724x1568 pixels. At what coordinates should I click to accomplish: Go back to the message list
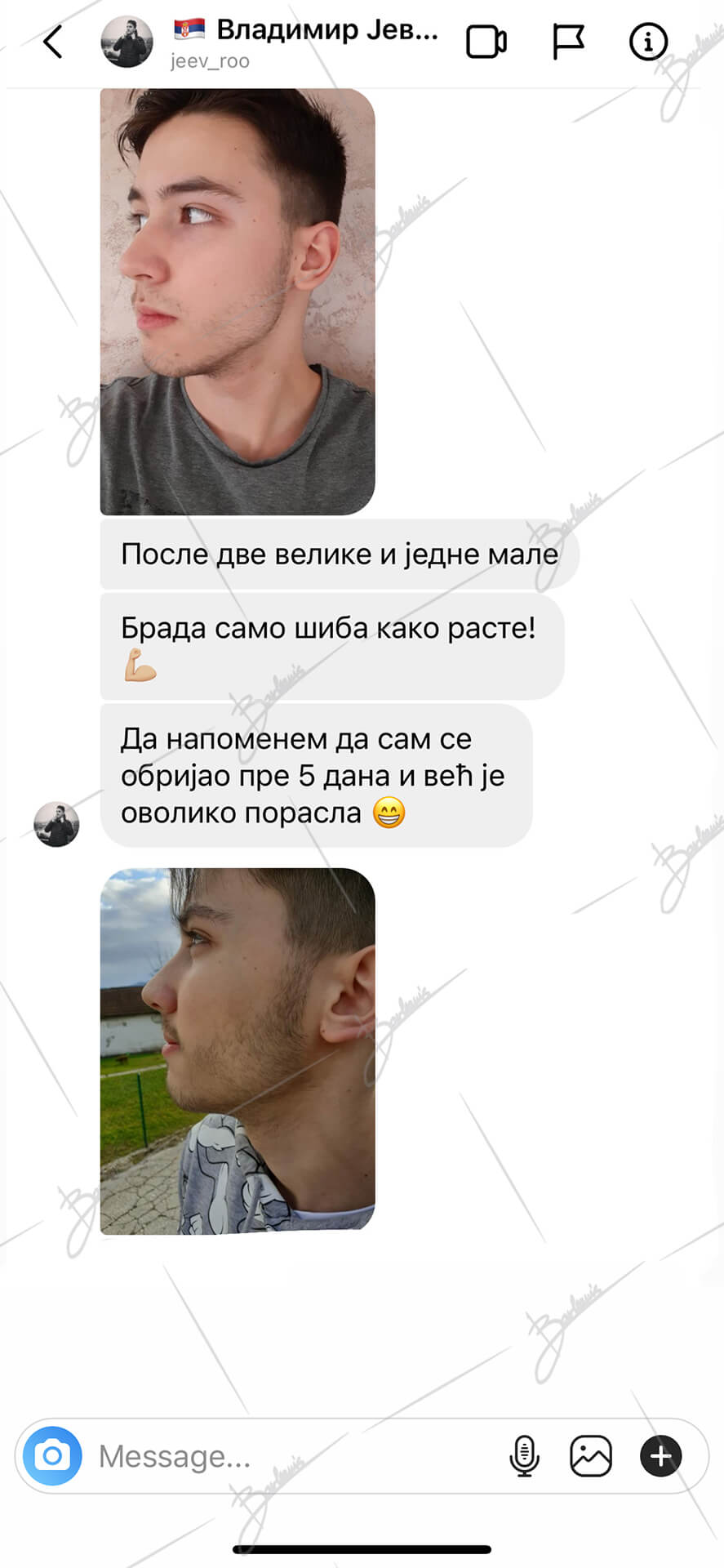click(52, 42)
